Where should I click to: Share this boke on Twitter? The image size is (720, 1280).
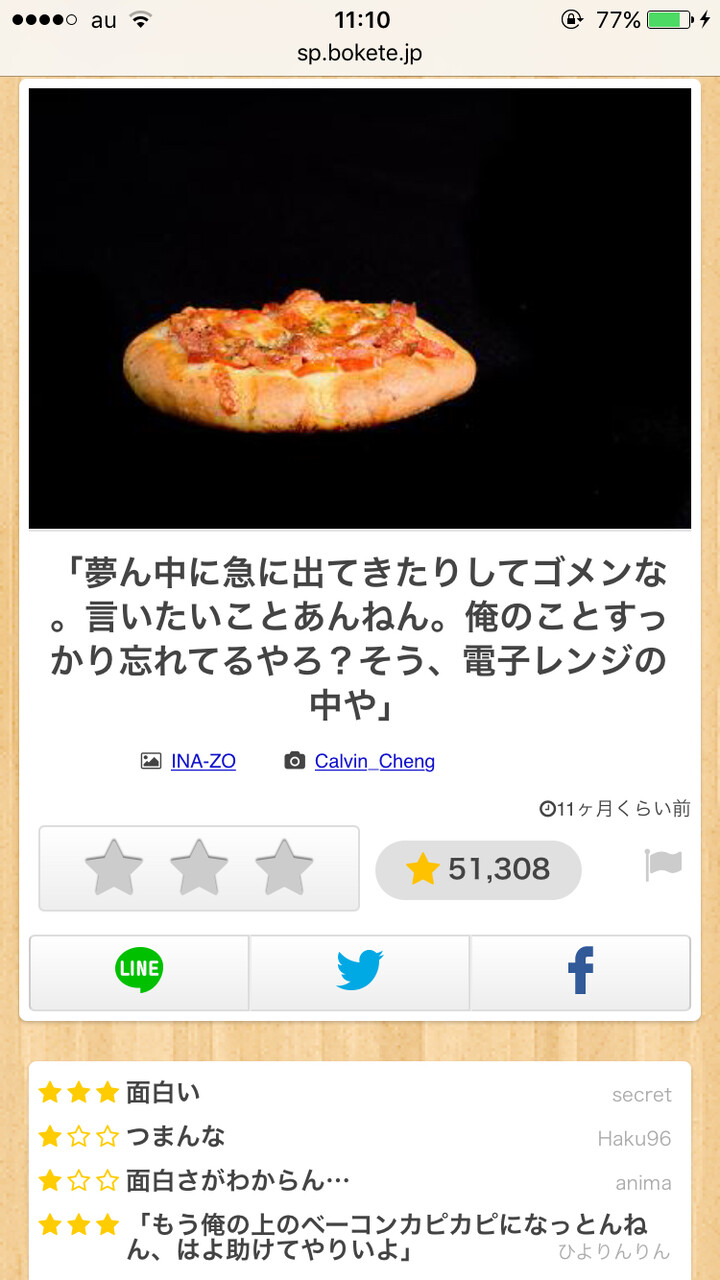[x=359, y=972]
